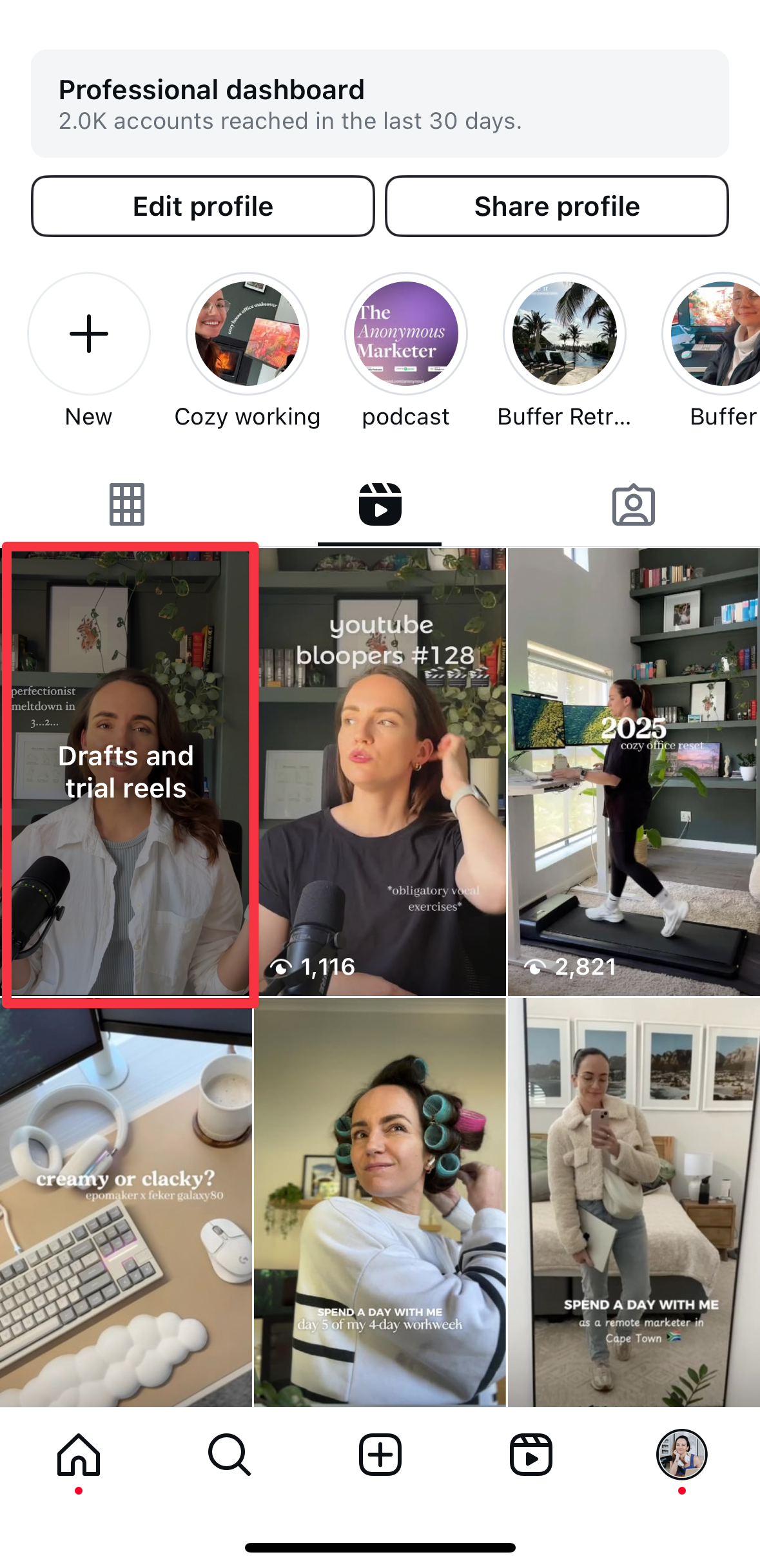Add a New story highlight
The height and width of the screenshot is (1568, 760).
tap(89, 334)
